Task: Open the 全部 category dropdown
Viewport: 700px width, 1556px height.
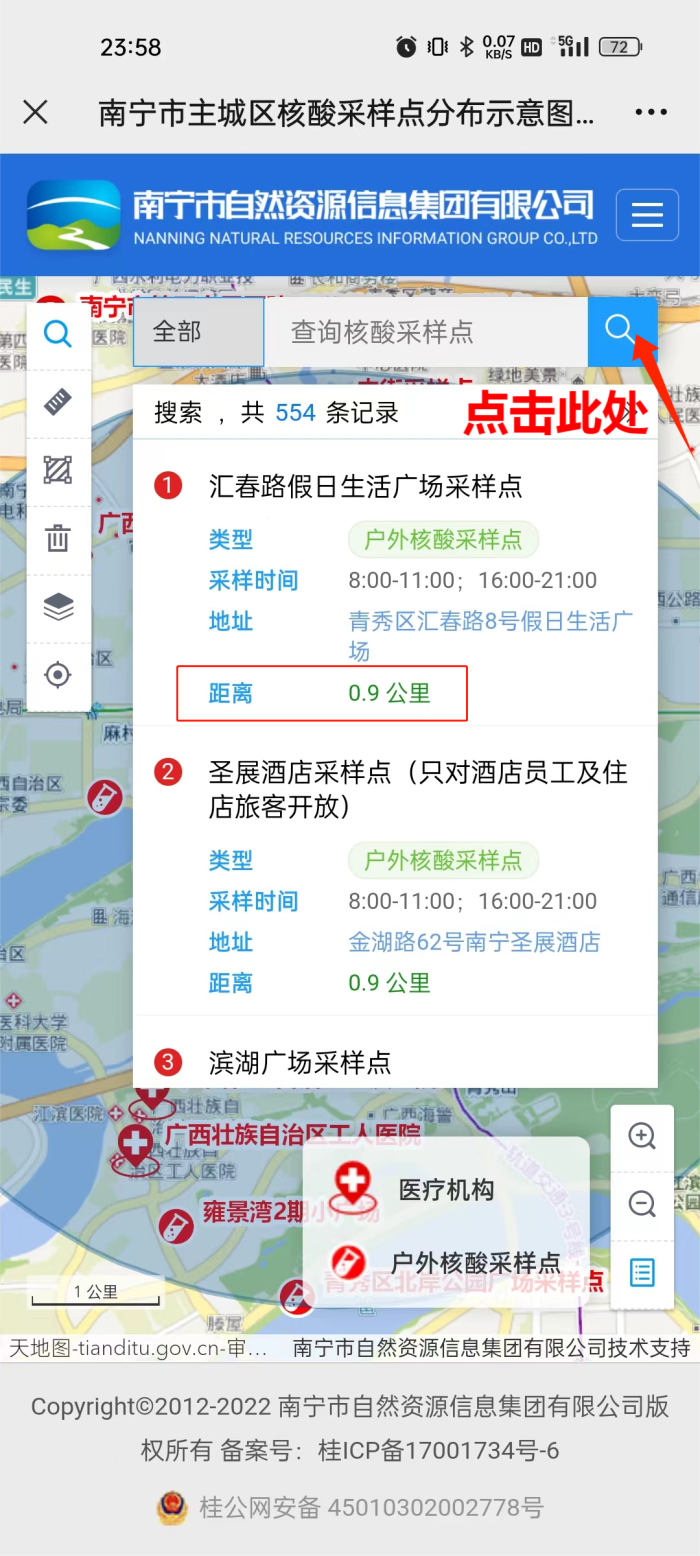Action: pos(198,332)
